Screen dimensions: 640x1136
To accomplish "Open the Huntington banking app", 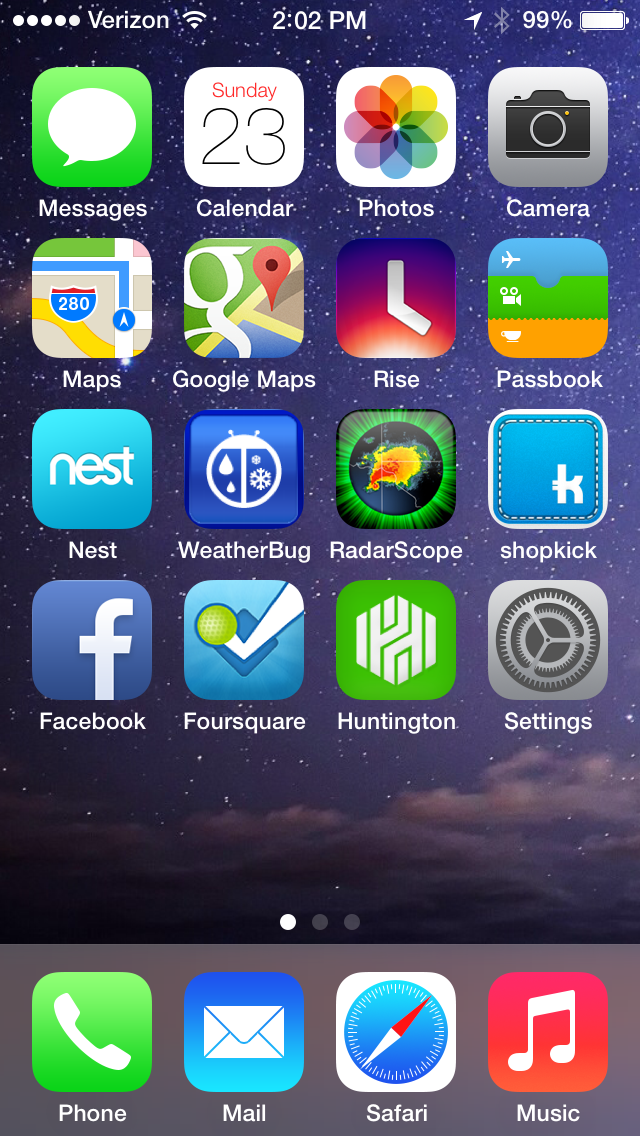I will coord(396,640).
